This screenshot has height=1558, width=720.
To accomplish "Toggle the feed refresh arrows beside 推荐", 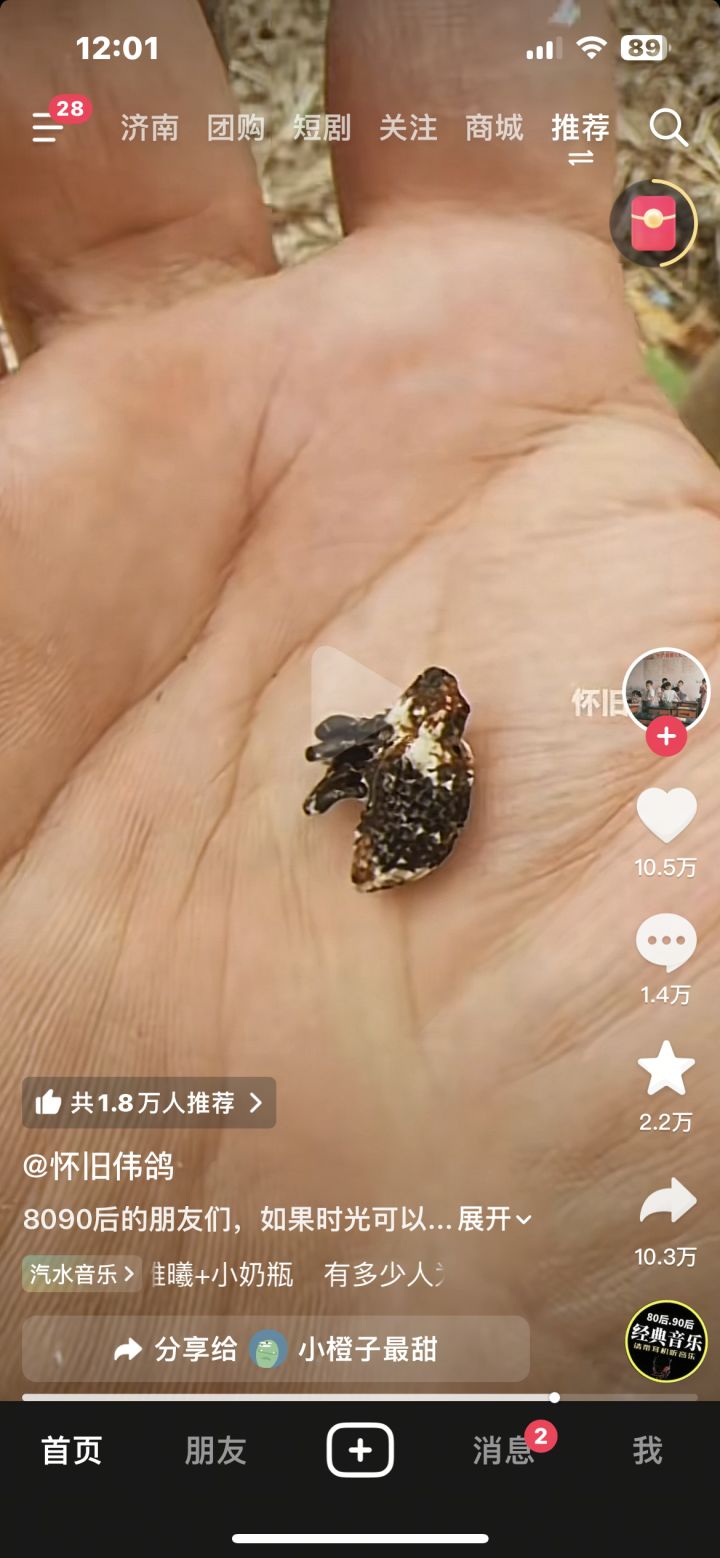I will point(583,156).
